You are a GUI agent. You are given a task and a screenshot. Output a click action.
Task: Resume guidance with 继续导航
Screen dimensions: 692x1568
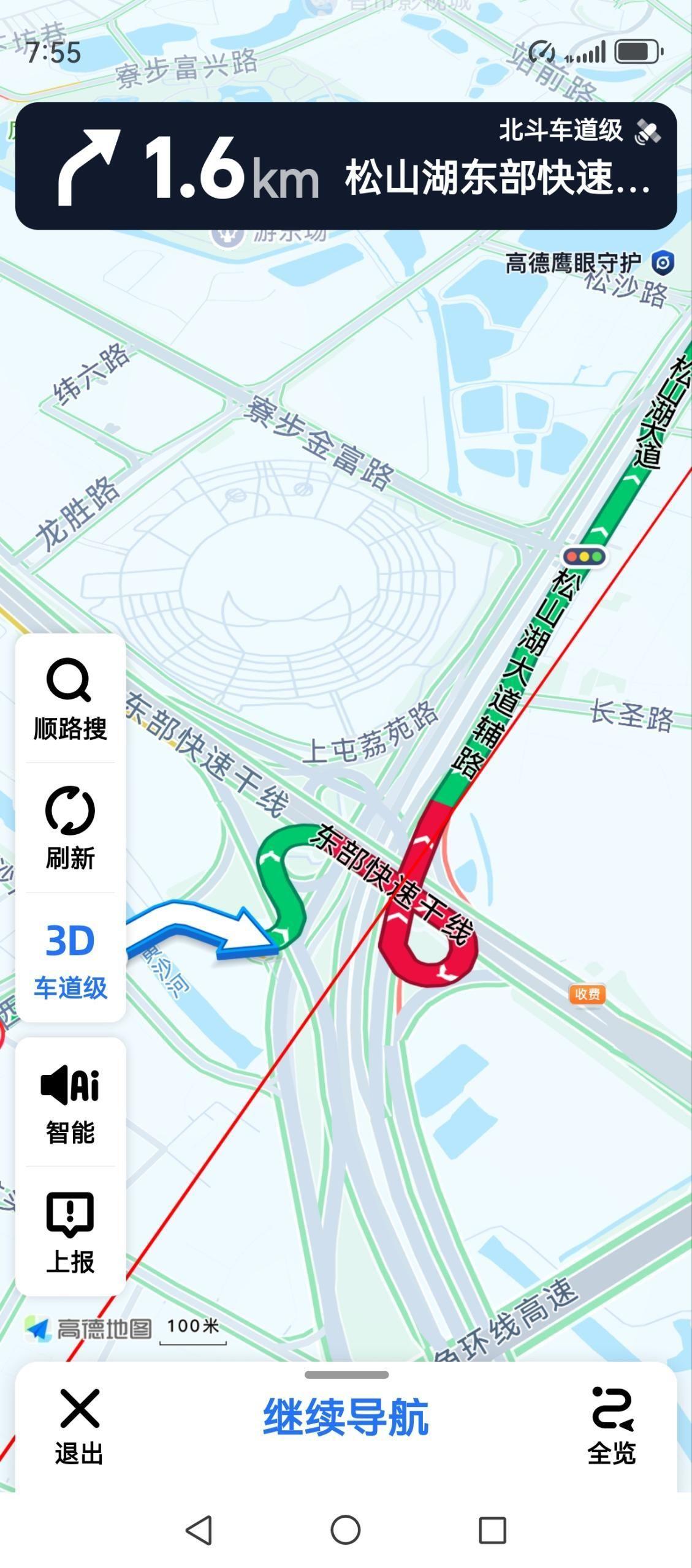(x=345, y=1417)
